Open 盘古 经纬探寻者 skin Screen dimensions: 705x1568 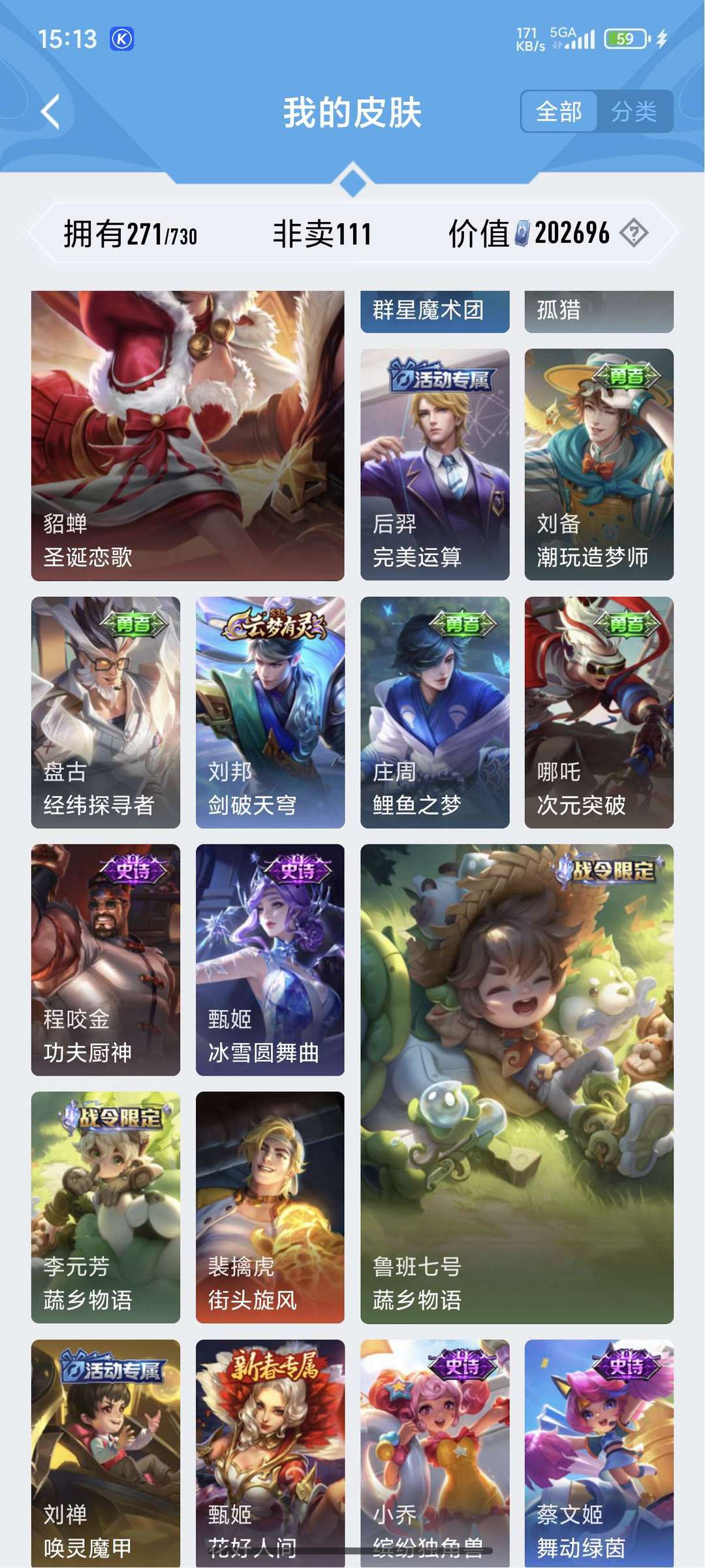coord(106,712)
